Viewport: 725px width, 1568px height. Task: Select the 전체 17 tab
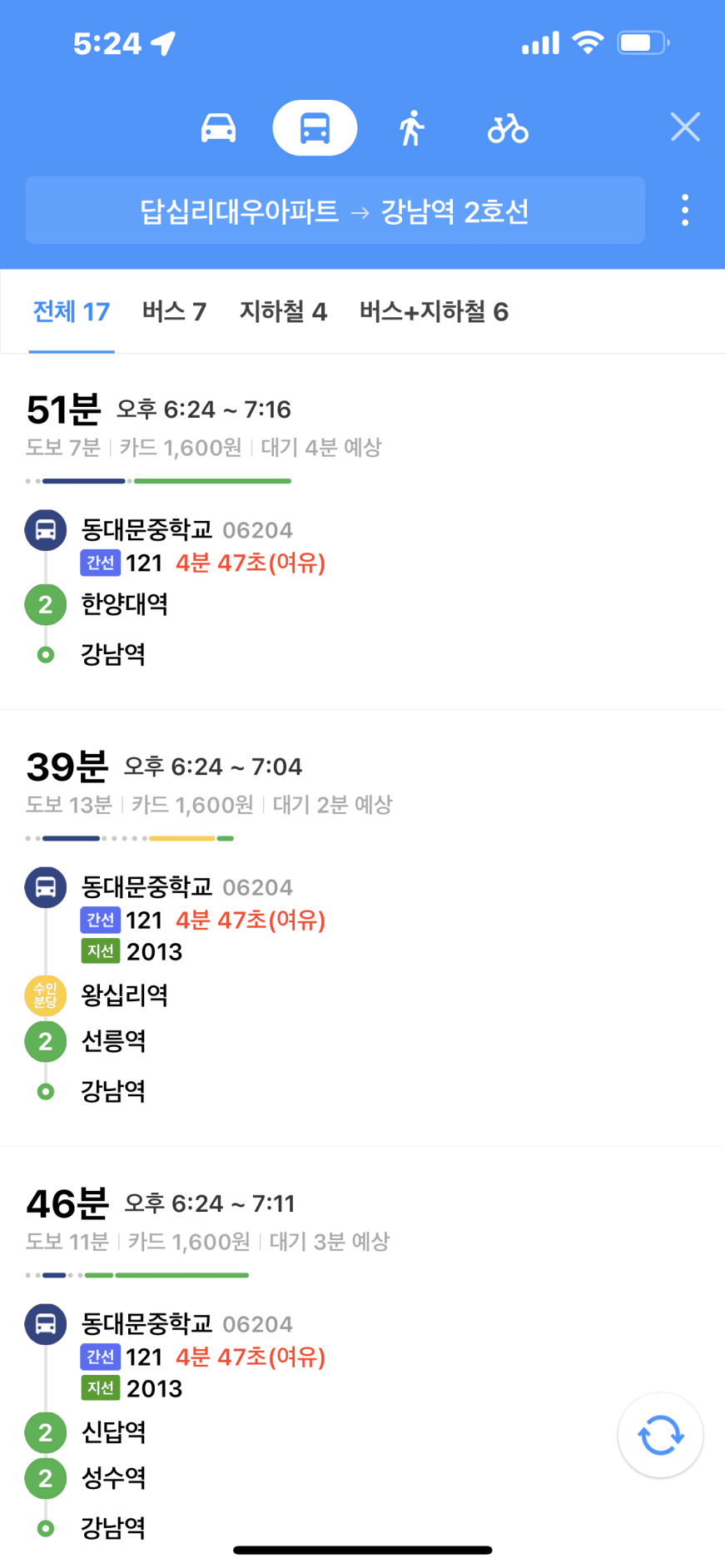pos(72,311)
